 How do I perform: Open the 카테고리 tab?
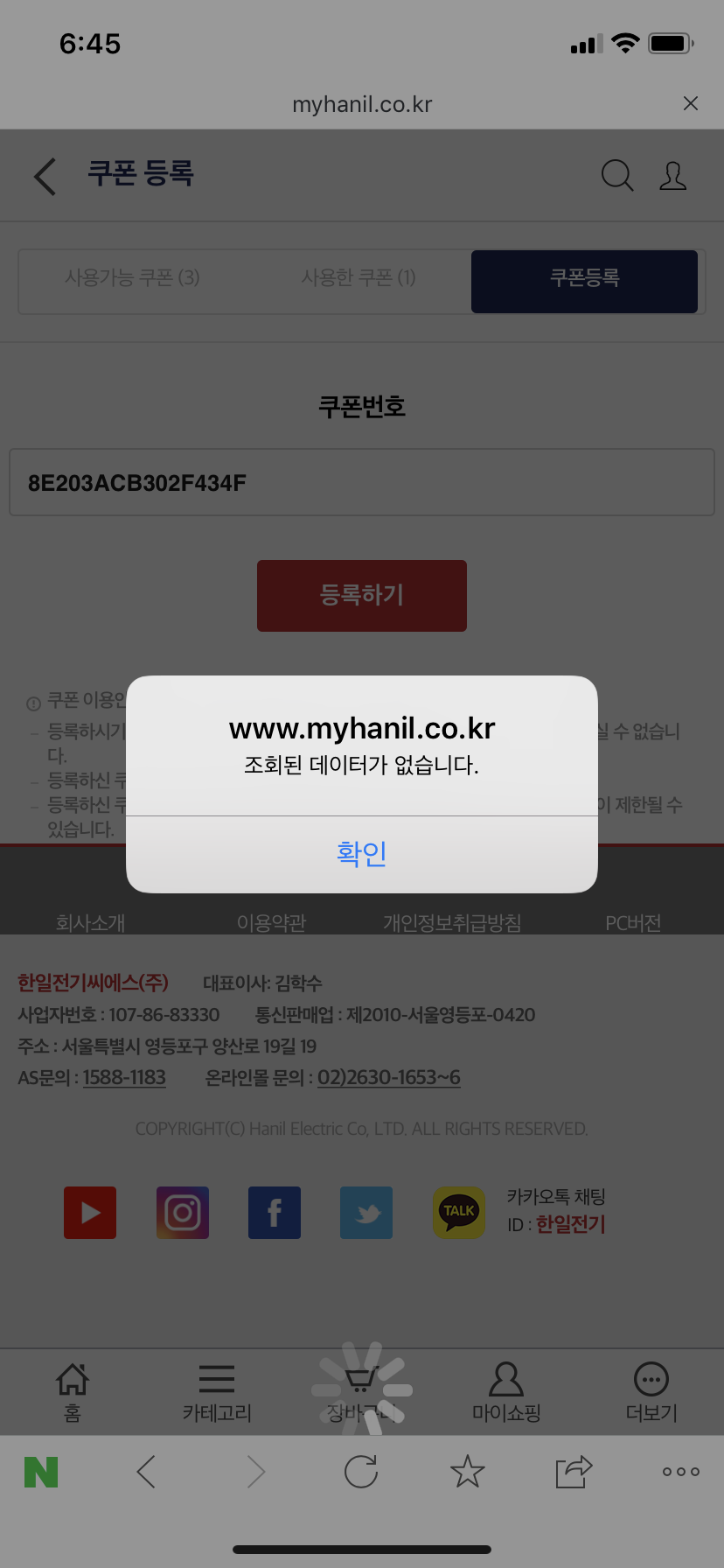(x=217, y=1392)
